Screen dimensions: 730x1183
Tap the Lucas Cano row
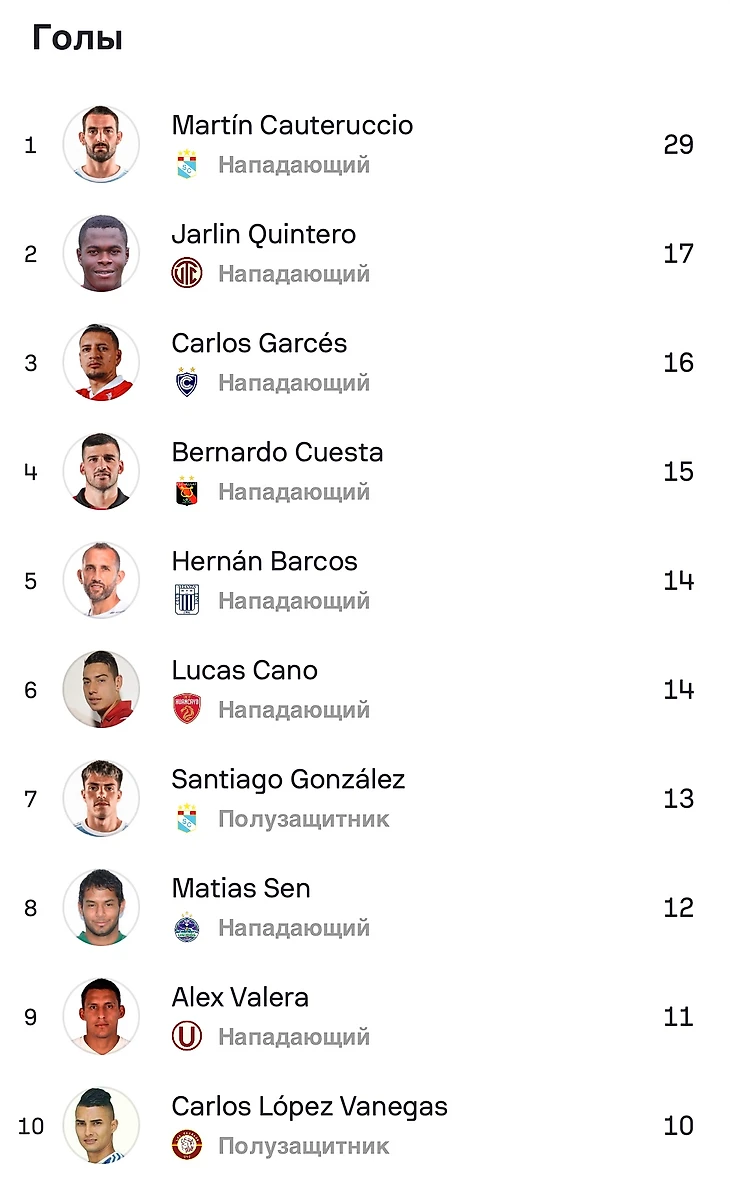pyautogui.click(x=244, y=671)
